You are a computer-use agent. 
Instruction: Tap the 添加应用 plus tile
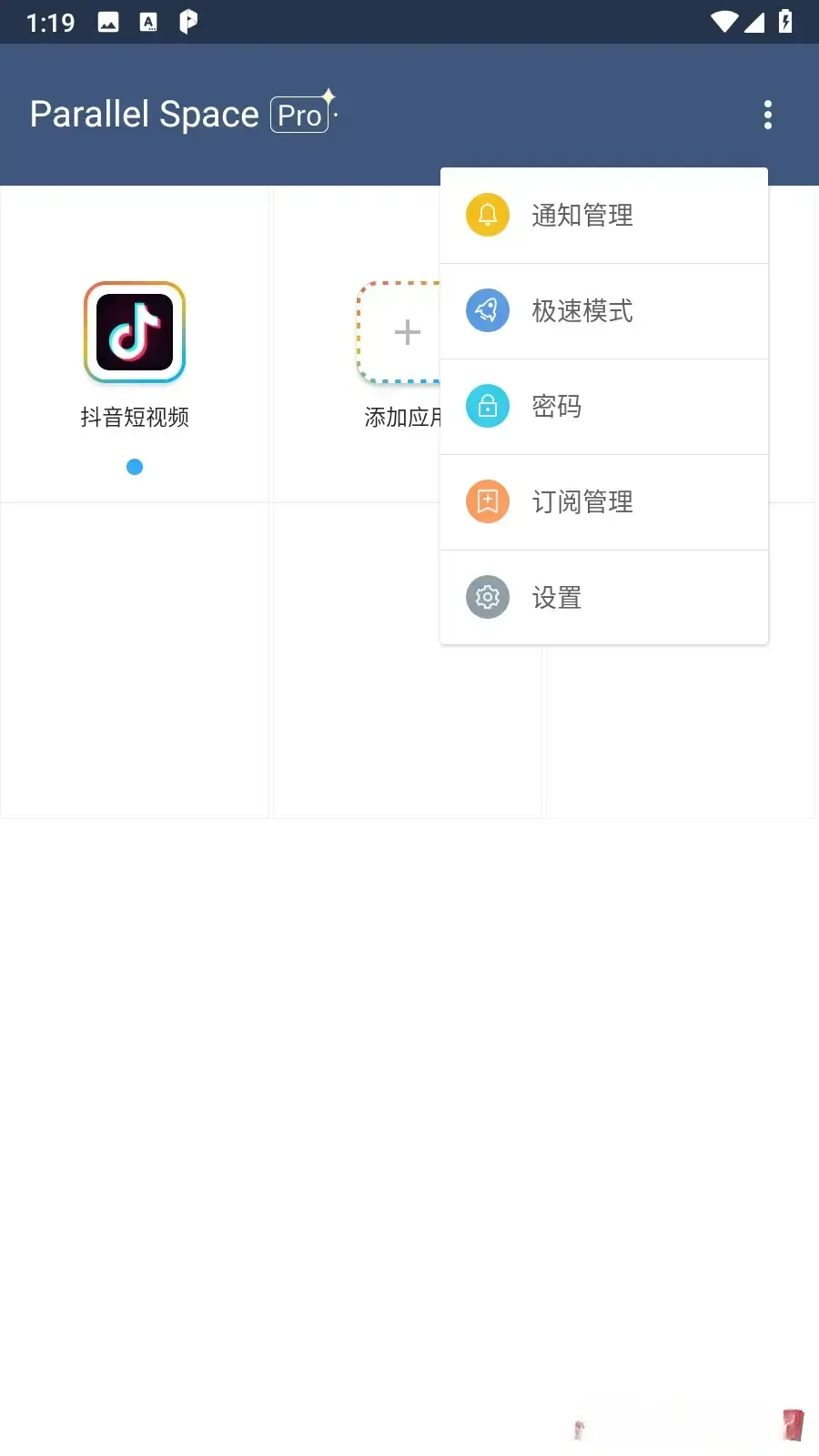399,333
